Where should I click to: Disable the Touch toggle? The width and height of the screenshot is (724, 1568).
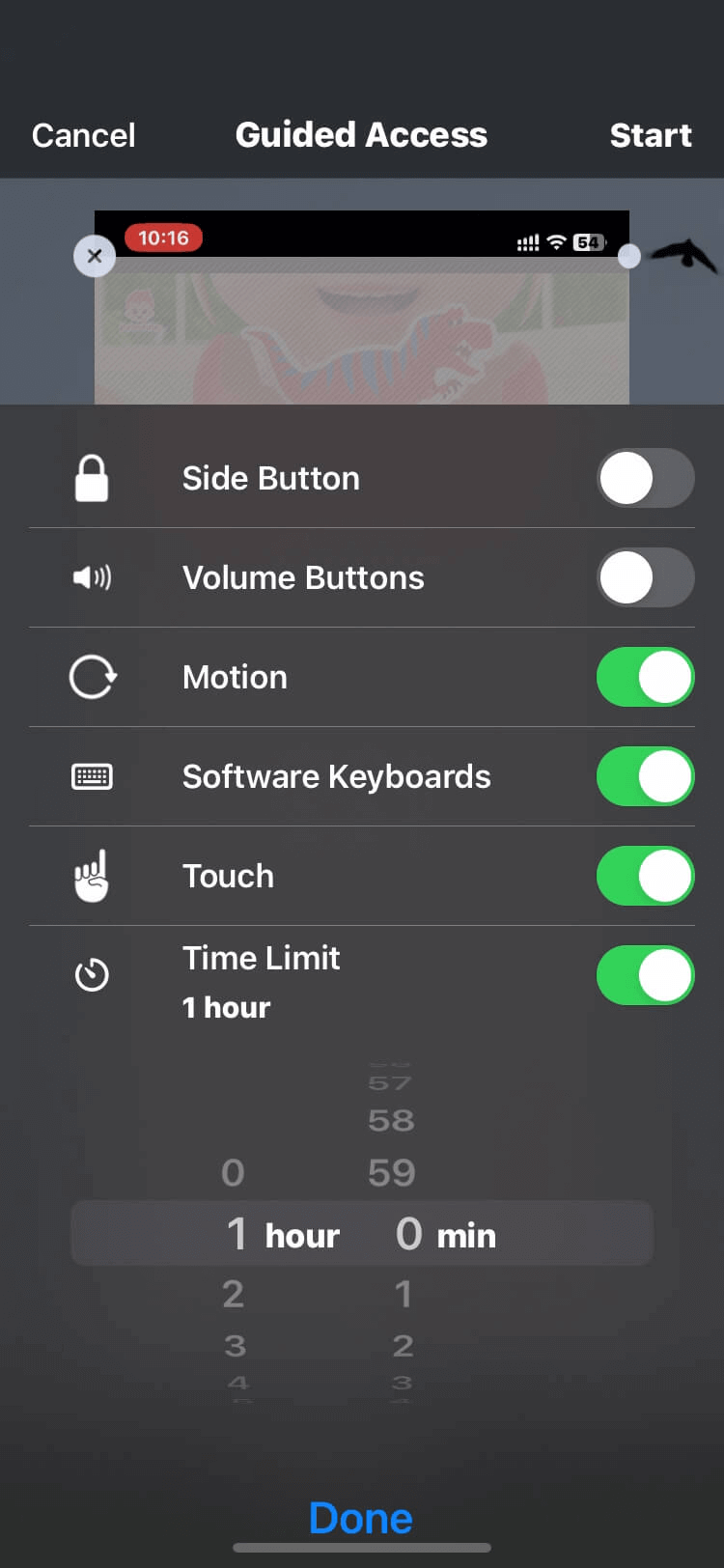click(x=645, y=875)
